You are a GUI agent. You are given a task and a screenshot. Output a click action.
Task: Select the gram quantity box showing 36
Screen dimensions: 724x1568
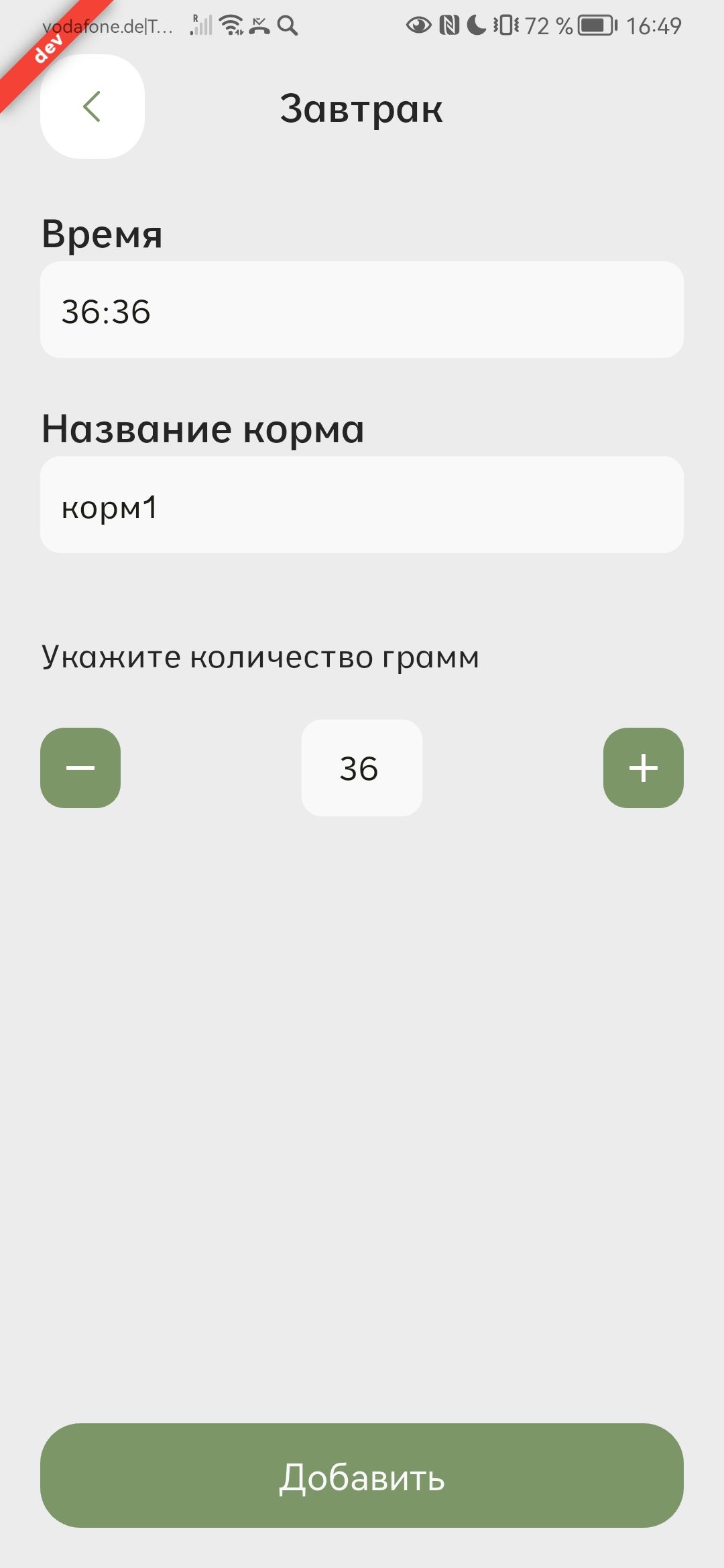click(x=361, y=768)
